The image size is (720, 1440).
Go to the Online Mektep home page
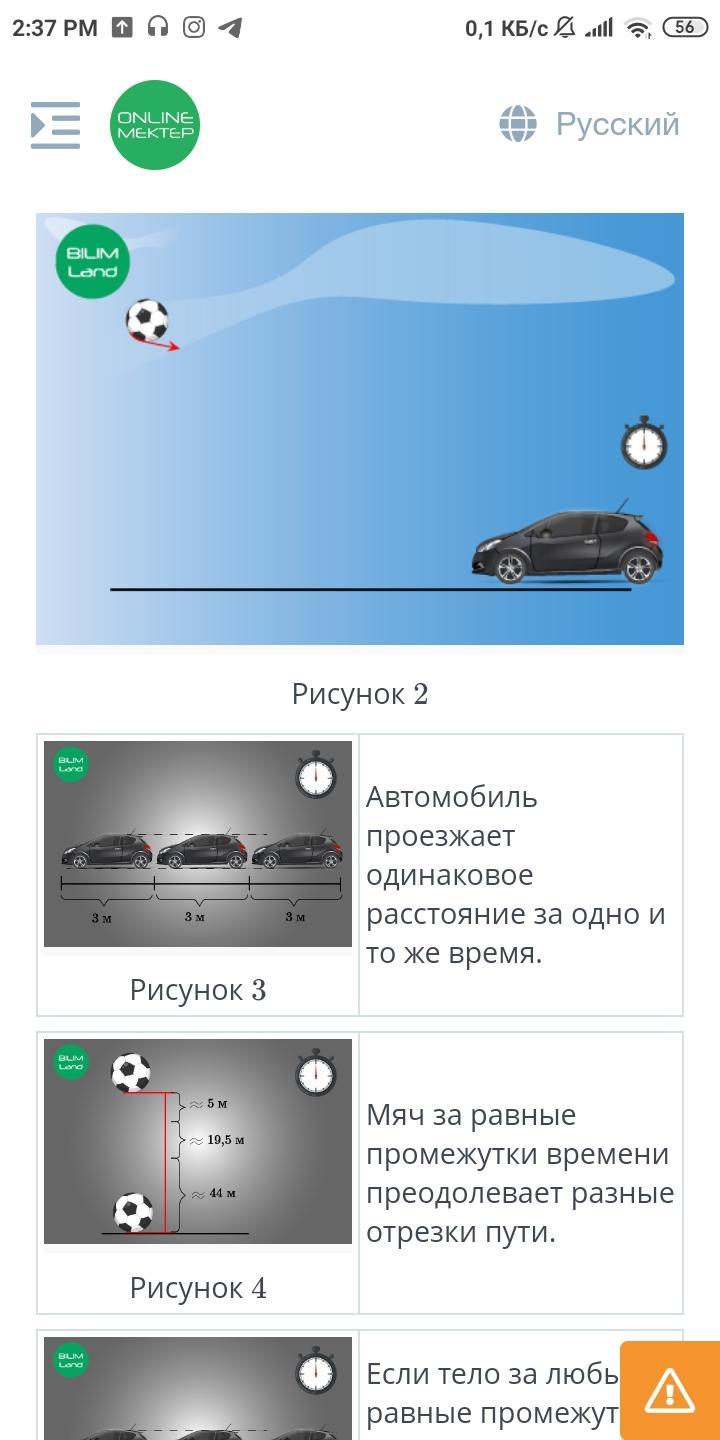point(155,125)
